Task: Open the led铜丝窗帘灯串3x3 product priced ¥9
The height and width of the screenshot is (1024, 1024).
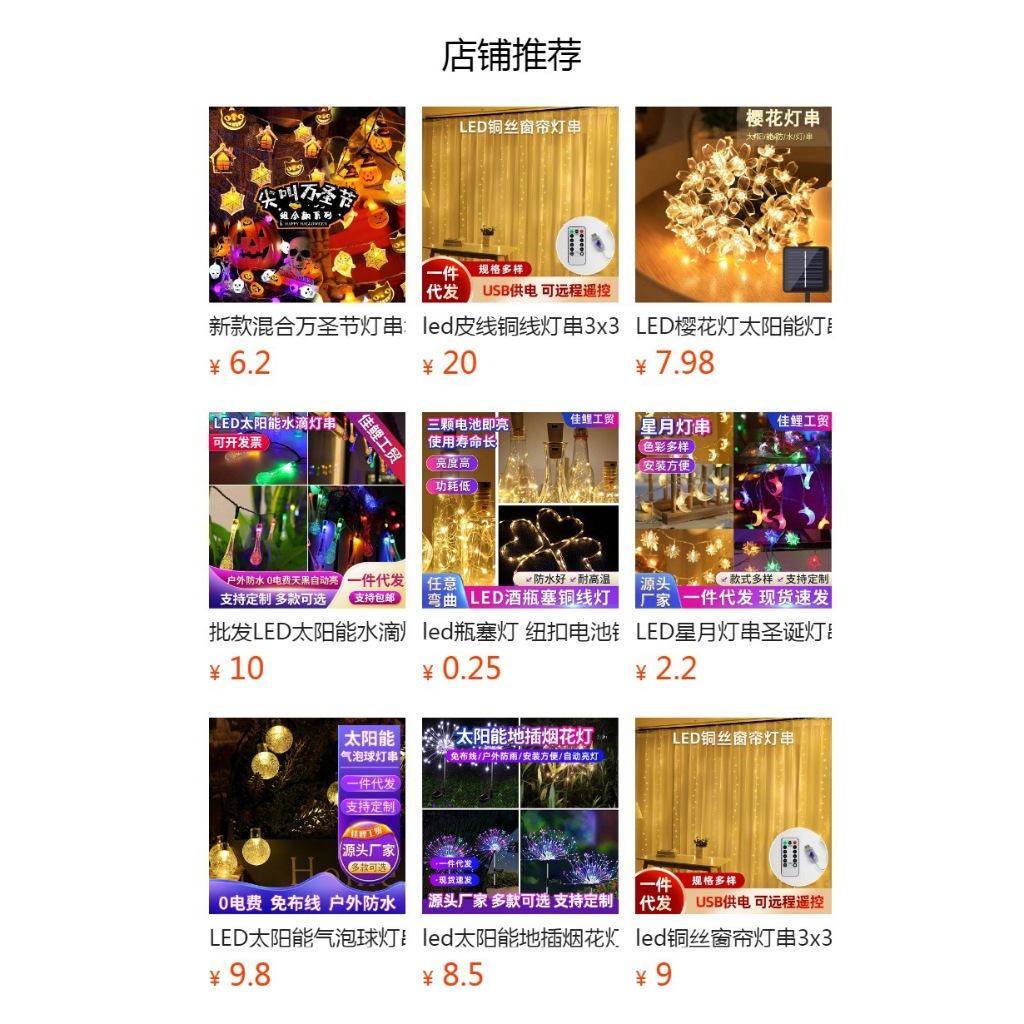Action: 733,815
